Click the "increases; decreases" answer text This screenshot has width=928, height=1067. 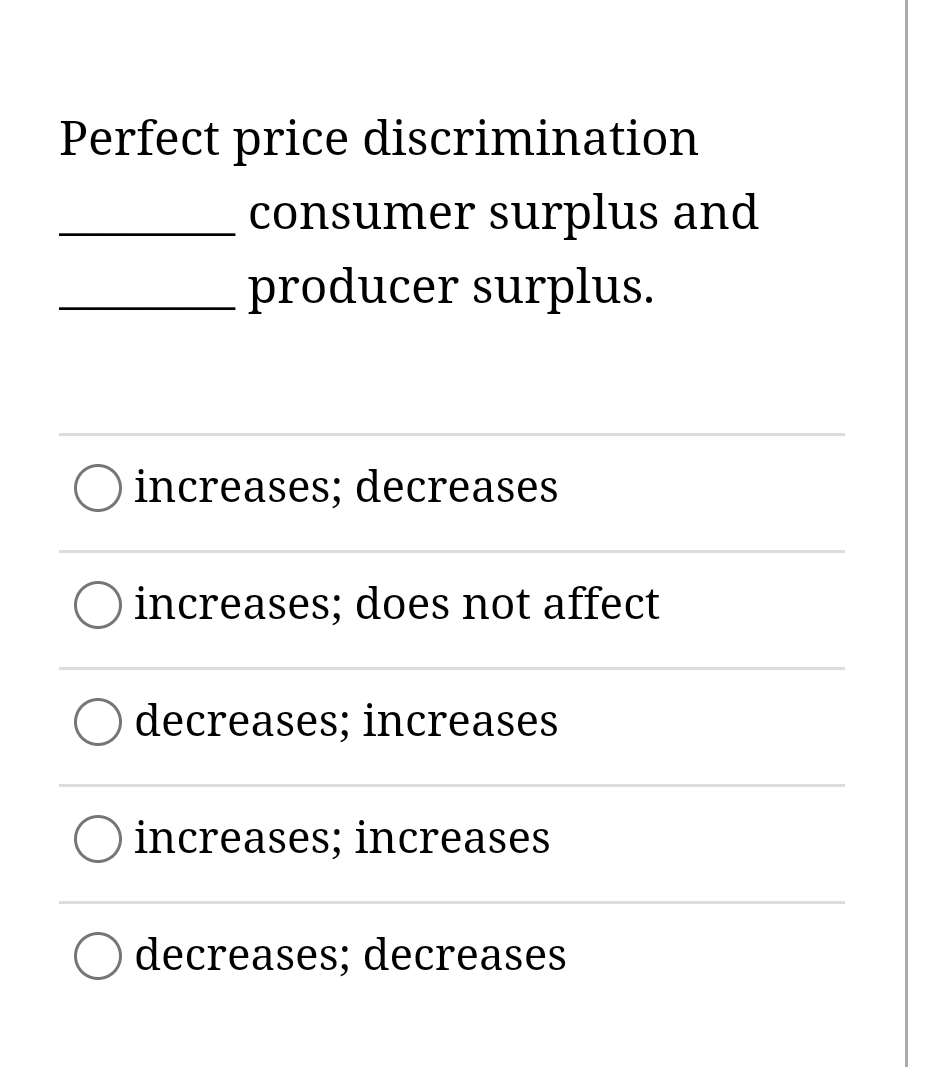pyautogui.click(x=346, y=487)
